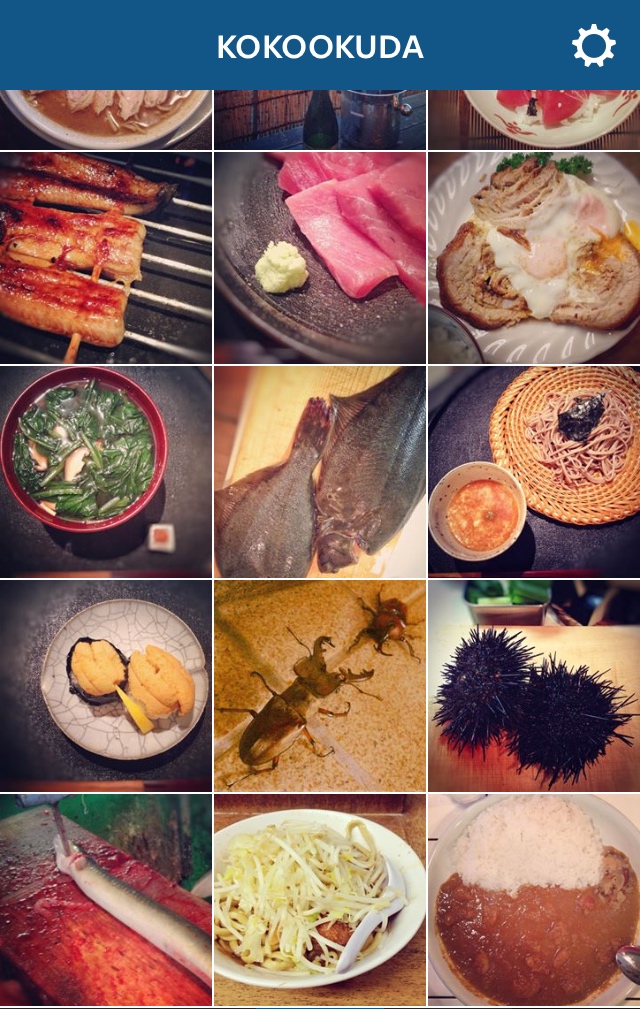
Task: Open the spiky black sea urchins photo
Action: click(534, 685)
